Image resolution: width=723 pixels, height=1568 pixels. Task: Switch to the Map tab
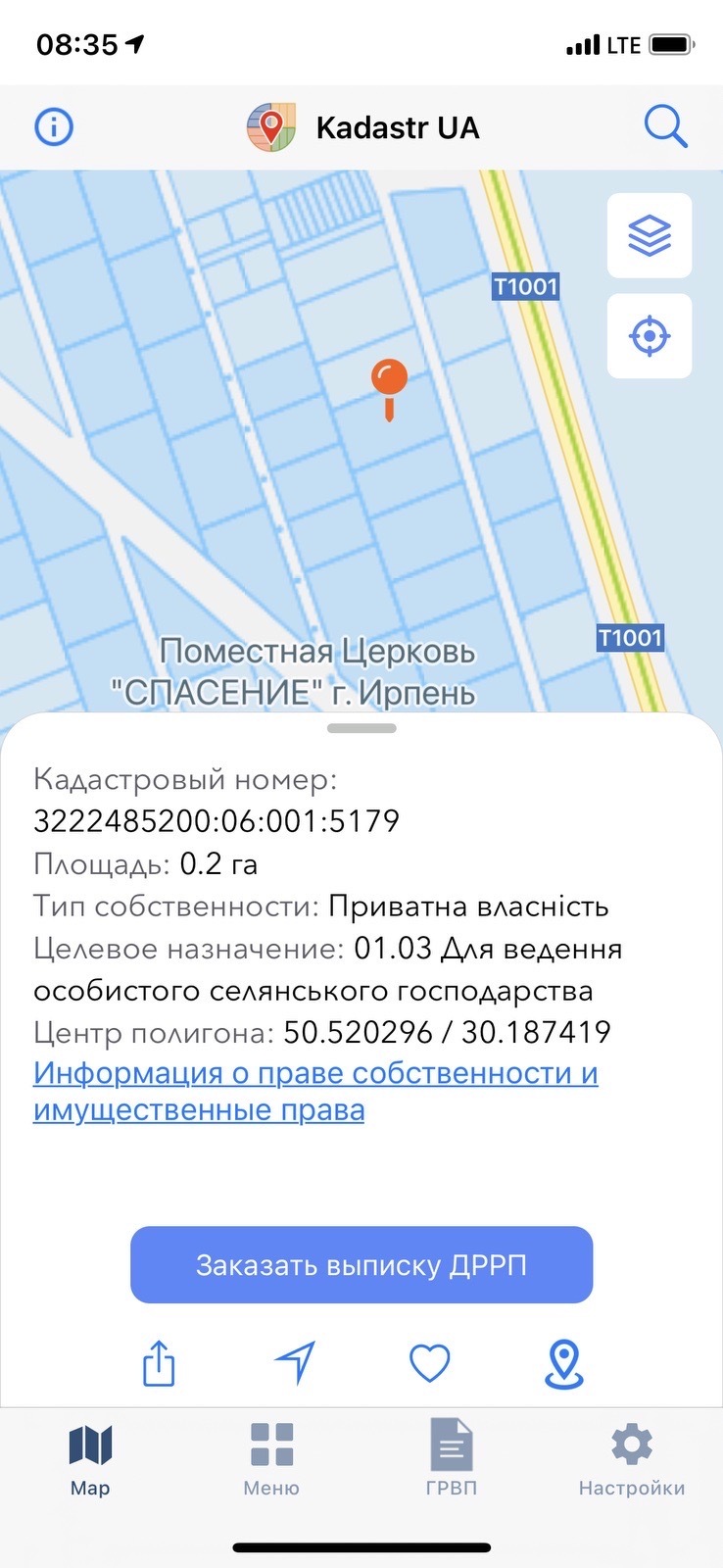pyautogui.click(x=90, y=1460)
